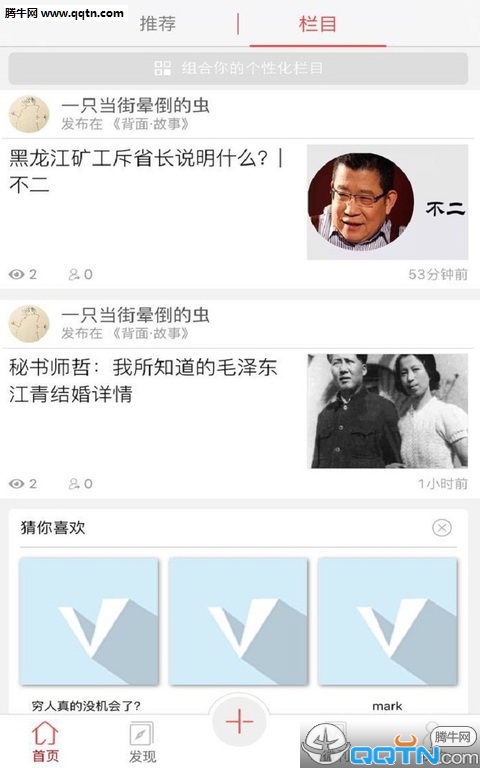Tap the red plus create button

(239, 721)
